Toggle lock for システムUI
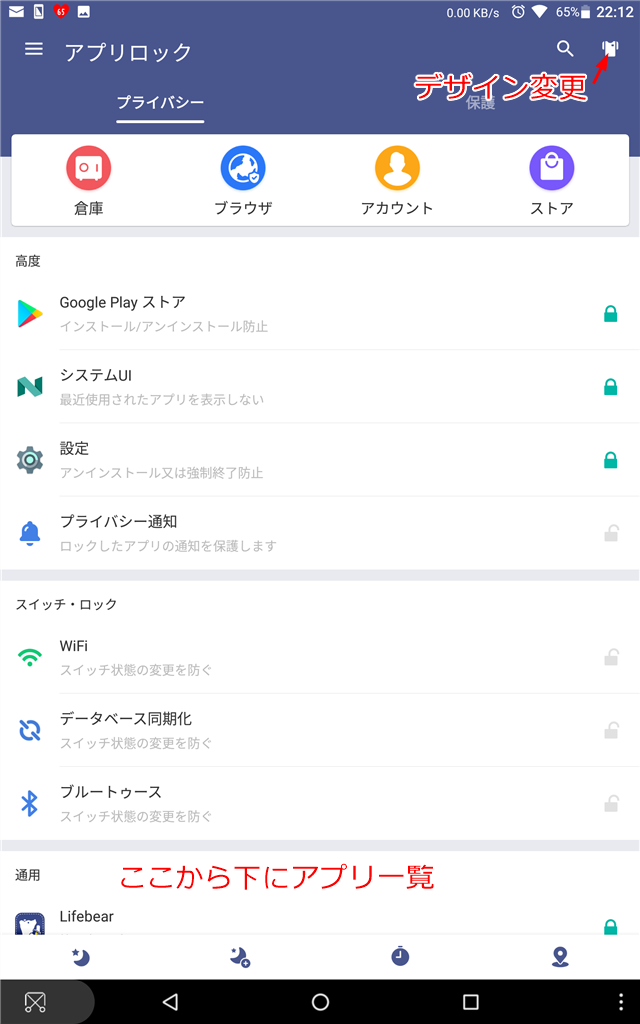The width and height of the screenshot is (640, 1024). pyautogui.click(x=610, y=387)
